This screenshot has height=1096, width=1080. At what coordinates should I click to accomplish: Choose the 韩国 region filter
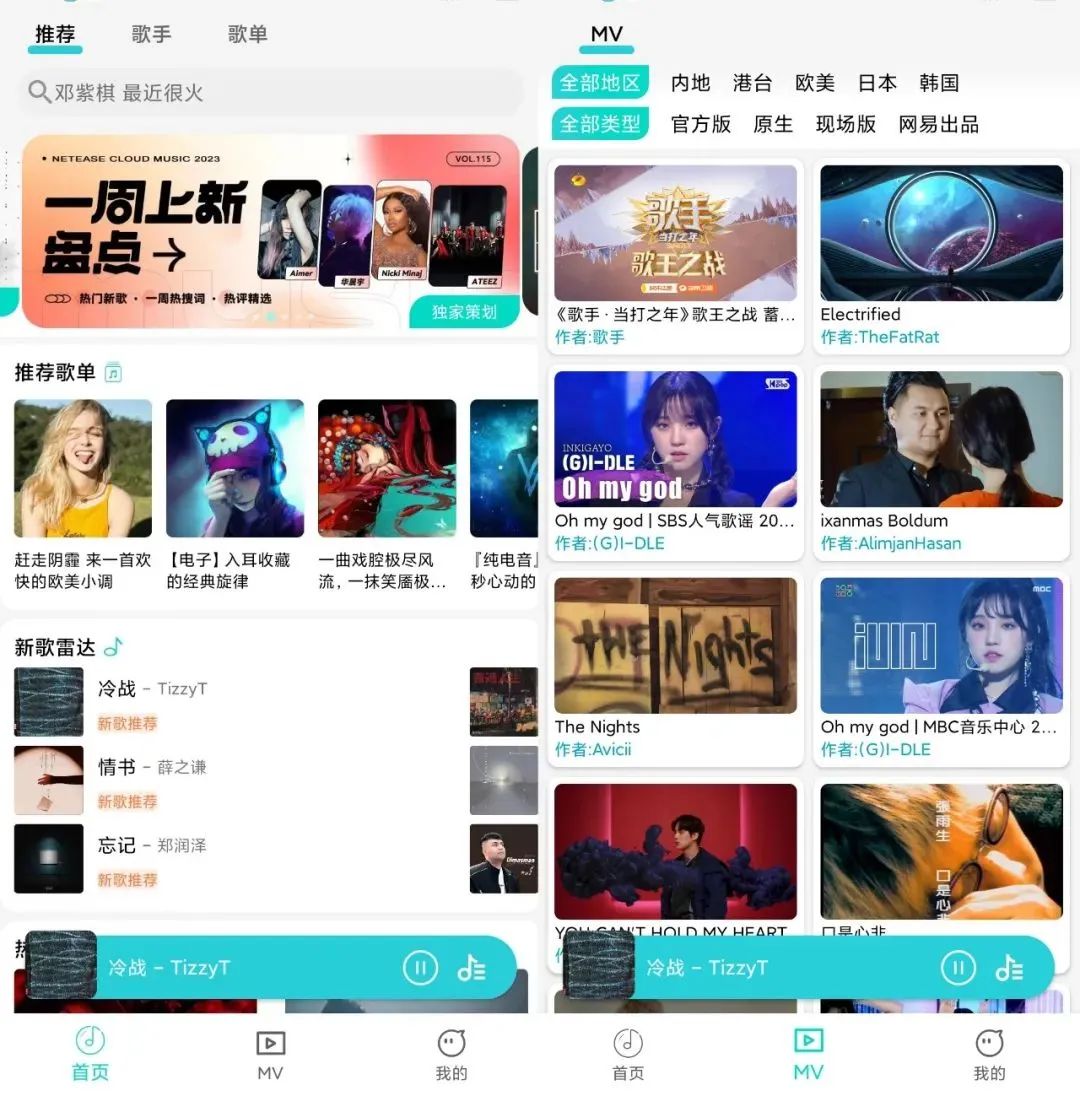coord(939,83)
